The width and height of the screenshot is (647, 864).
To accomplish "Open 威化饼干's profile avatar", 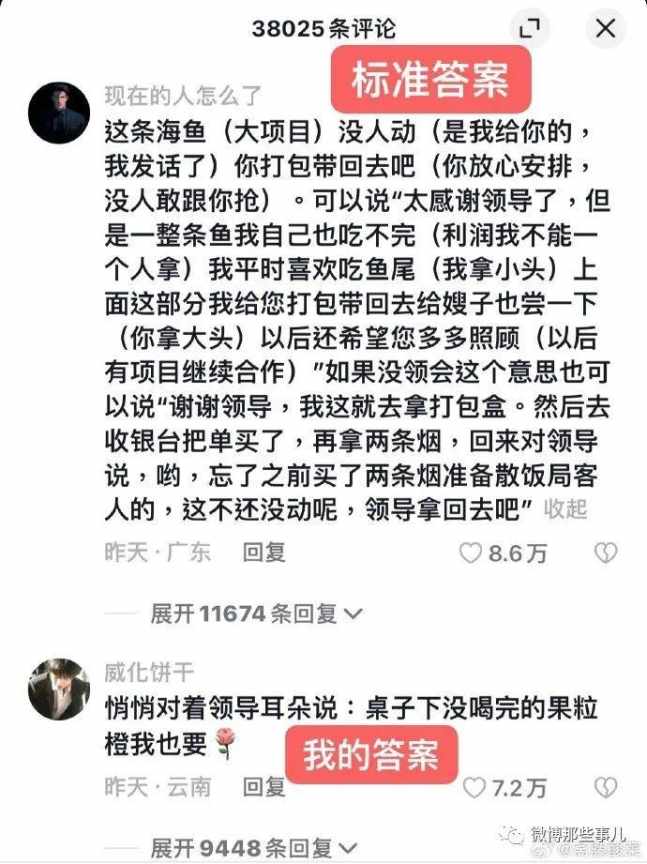I will (x=59, y=688).
